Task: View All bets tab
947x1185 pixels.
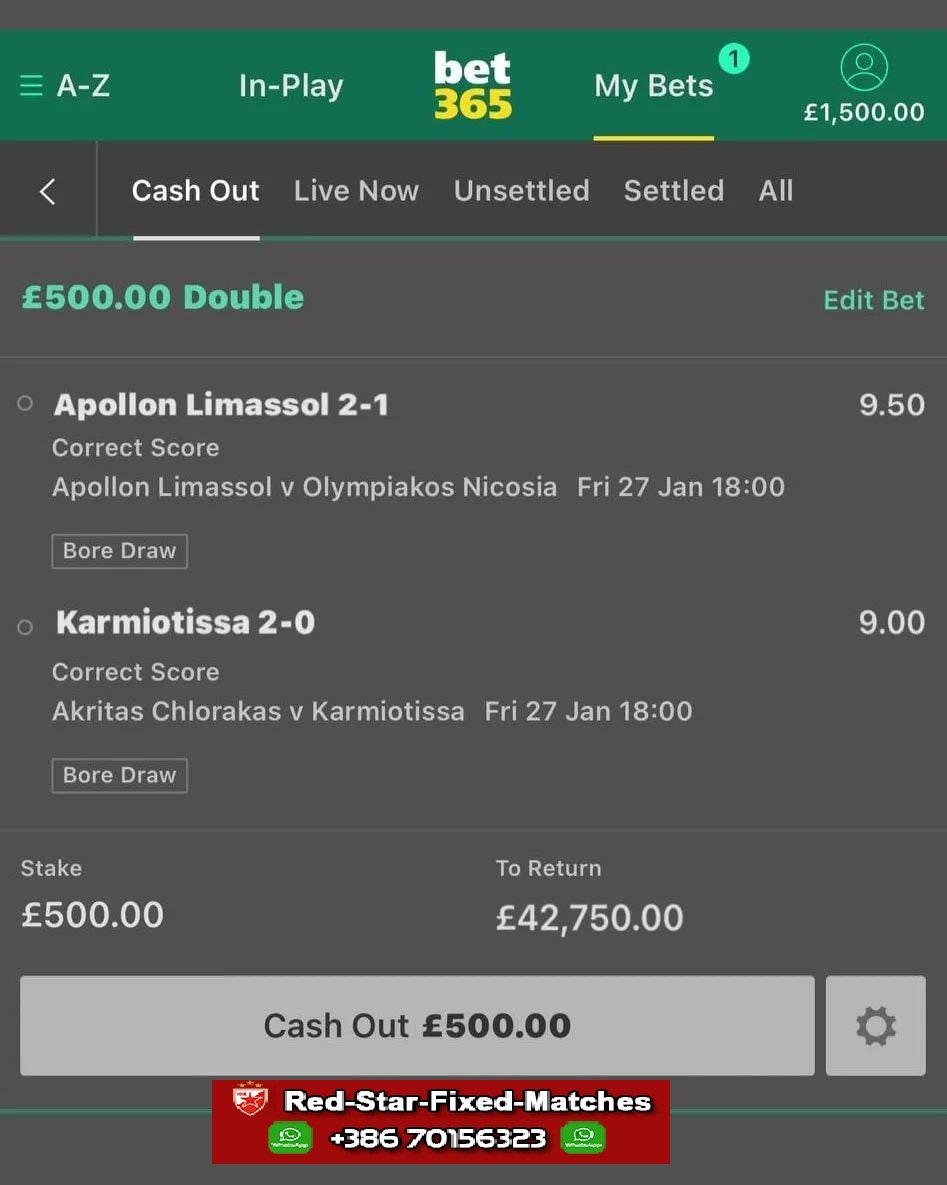Action: pyautogui.click(x=775, y=191)
